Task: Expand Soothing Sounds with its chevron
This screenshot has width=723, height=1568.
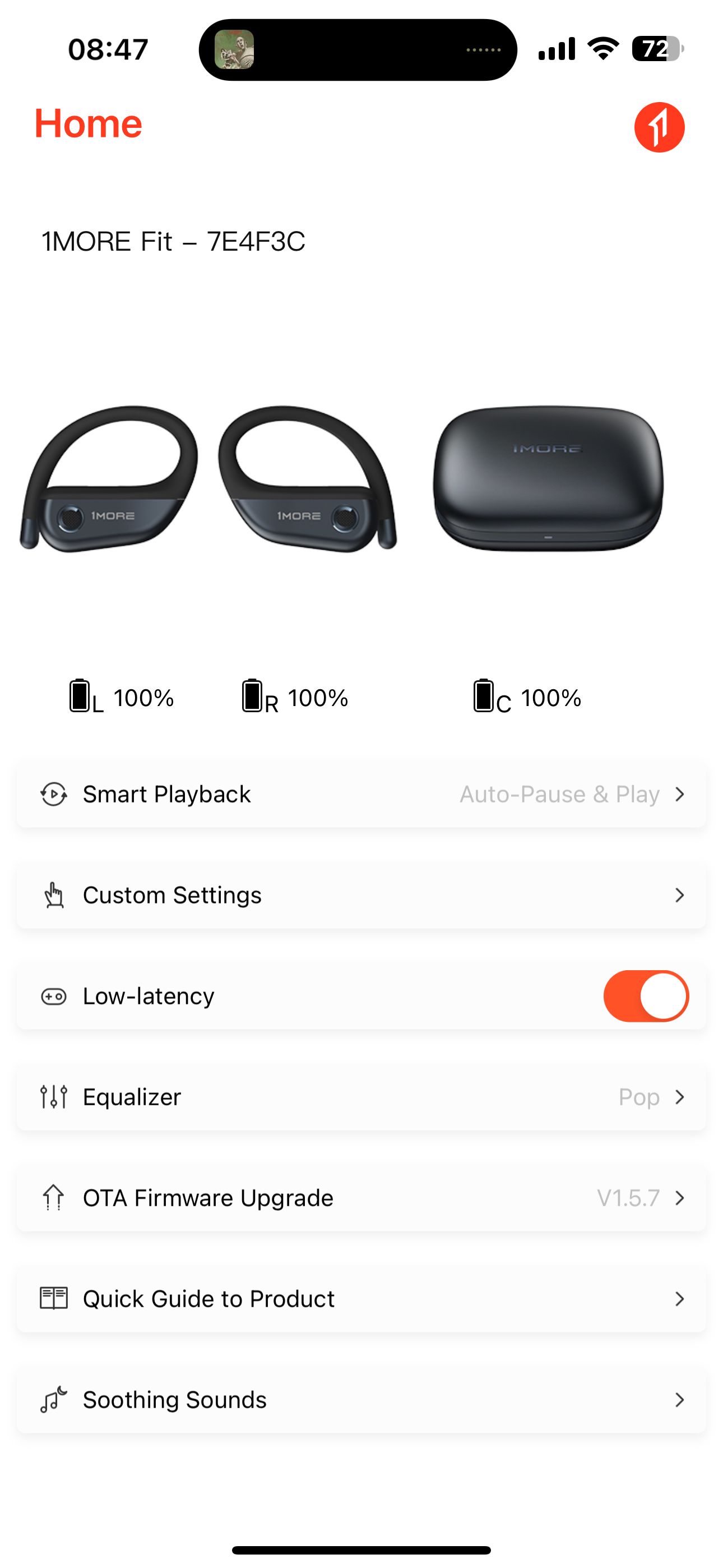Action: click(680, 1399)
